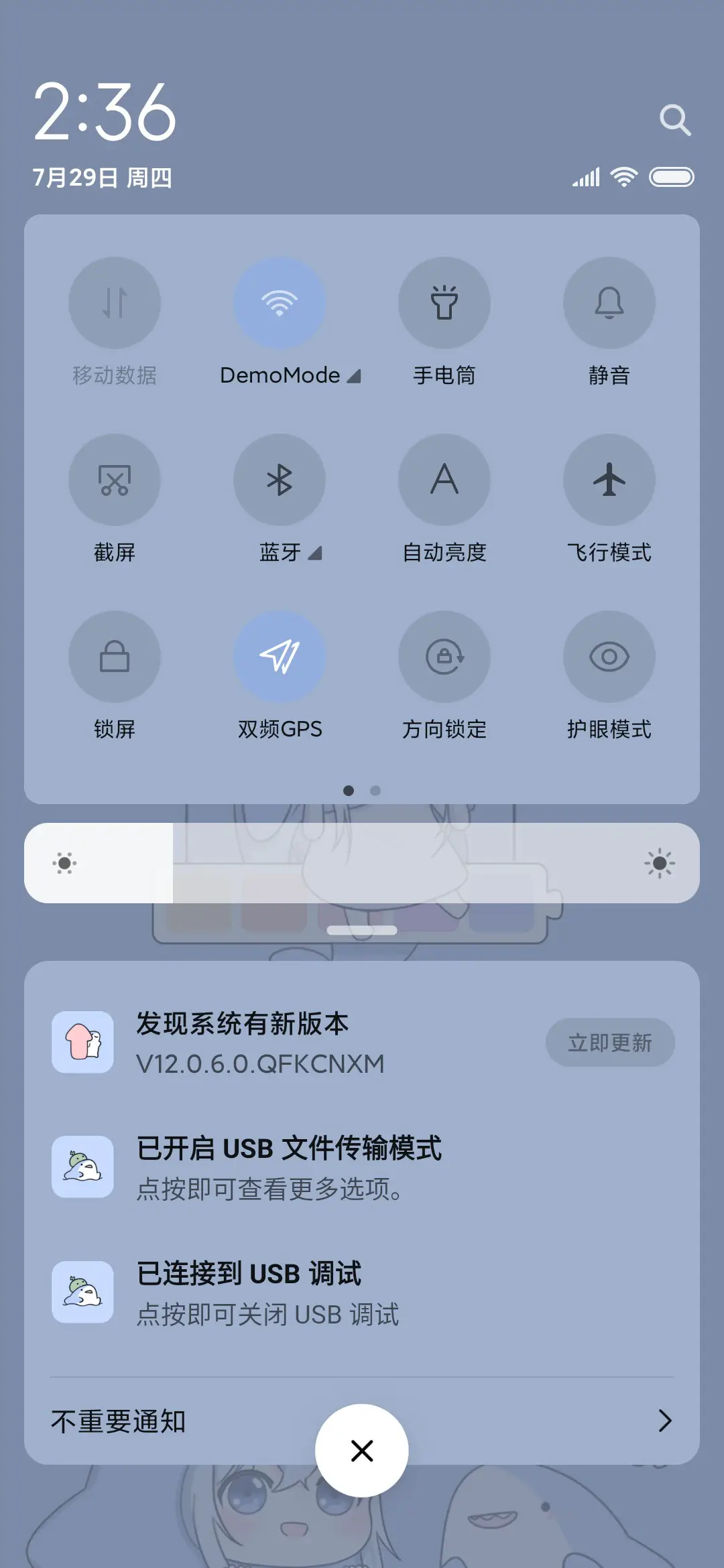Turn off 双频GPS dual-band GPS
The width and height of the screenshot is (724, 1568).
pos(279,657)
